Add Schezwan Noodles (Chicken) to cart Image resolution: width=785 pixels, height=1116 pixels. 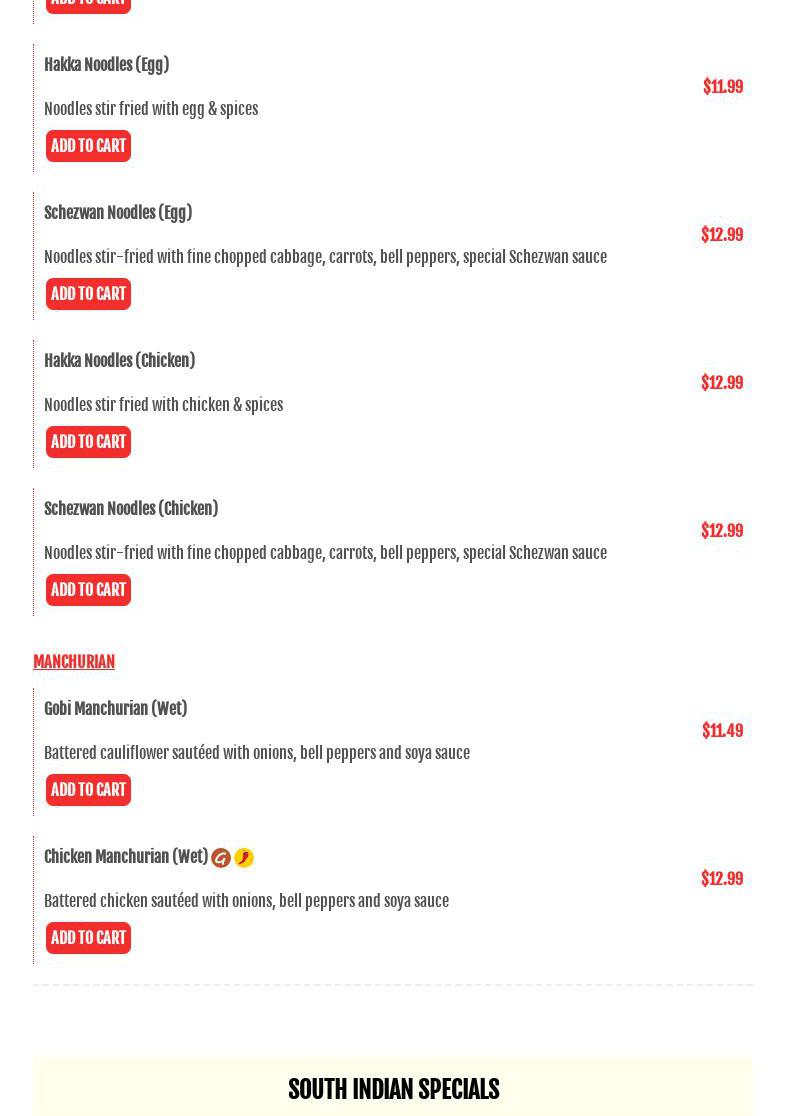(x=88, y=590)
